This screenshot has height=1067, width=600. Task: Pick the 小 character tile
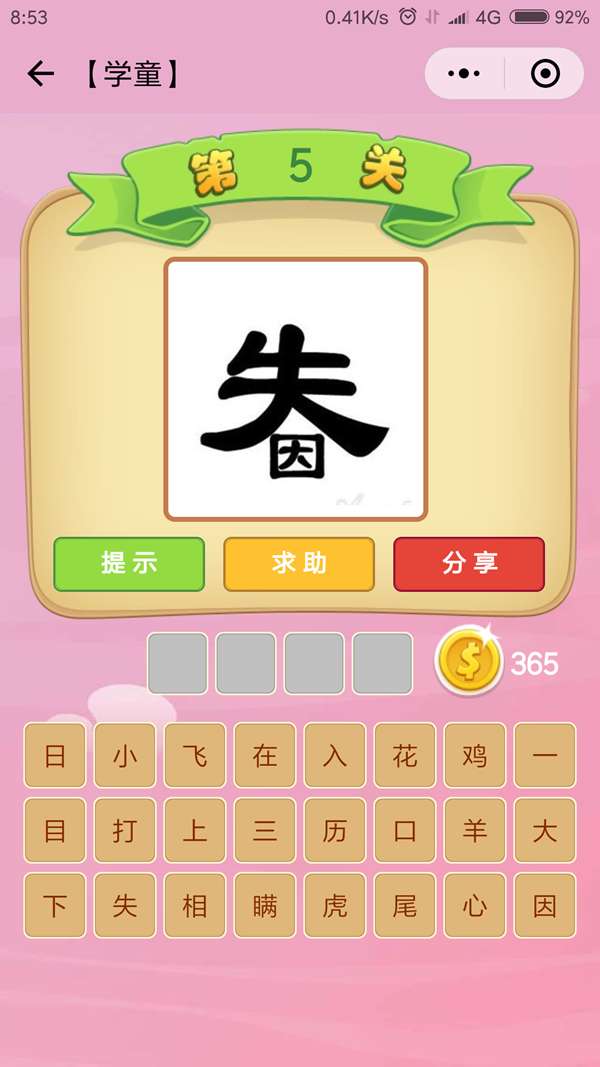tap(125, 756)
